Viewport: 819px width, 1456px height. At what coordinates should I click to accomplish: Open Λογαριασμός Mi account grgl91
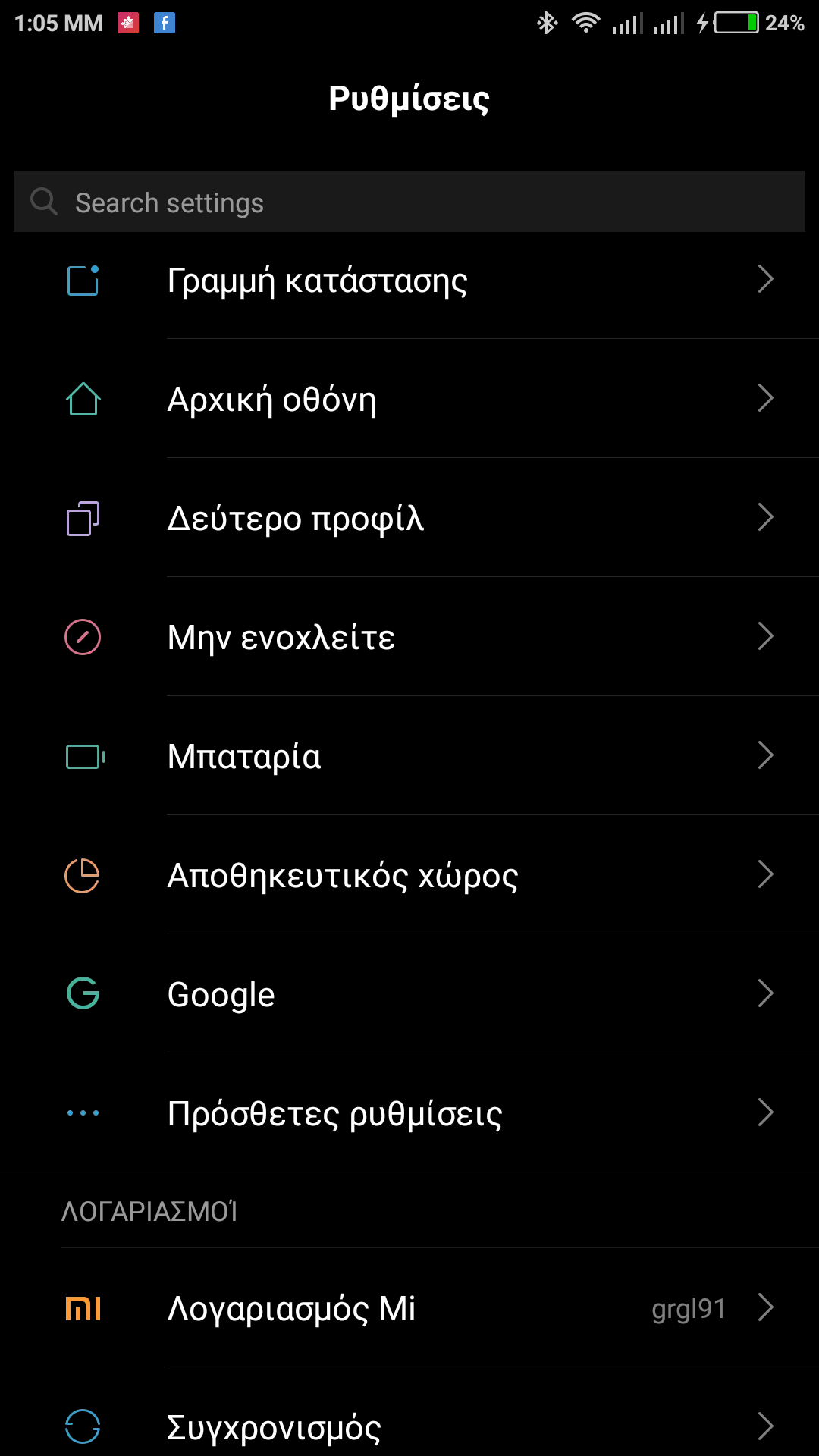point(409,1308)
